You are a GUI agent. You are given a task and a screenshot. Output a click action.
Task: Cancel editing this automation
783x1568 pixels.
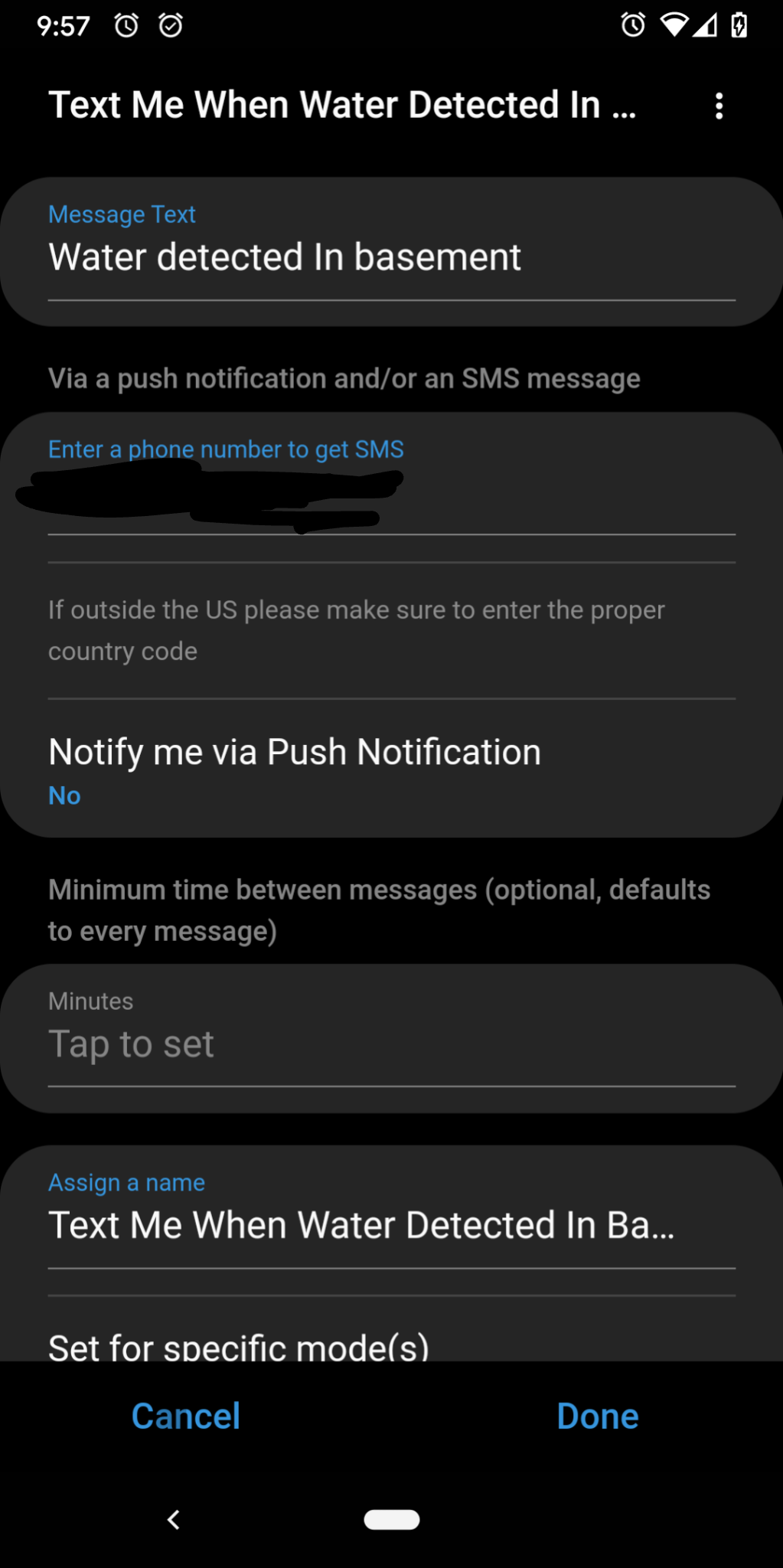click(186, 1416)
